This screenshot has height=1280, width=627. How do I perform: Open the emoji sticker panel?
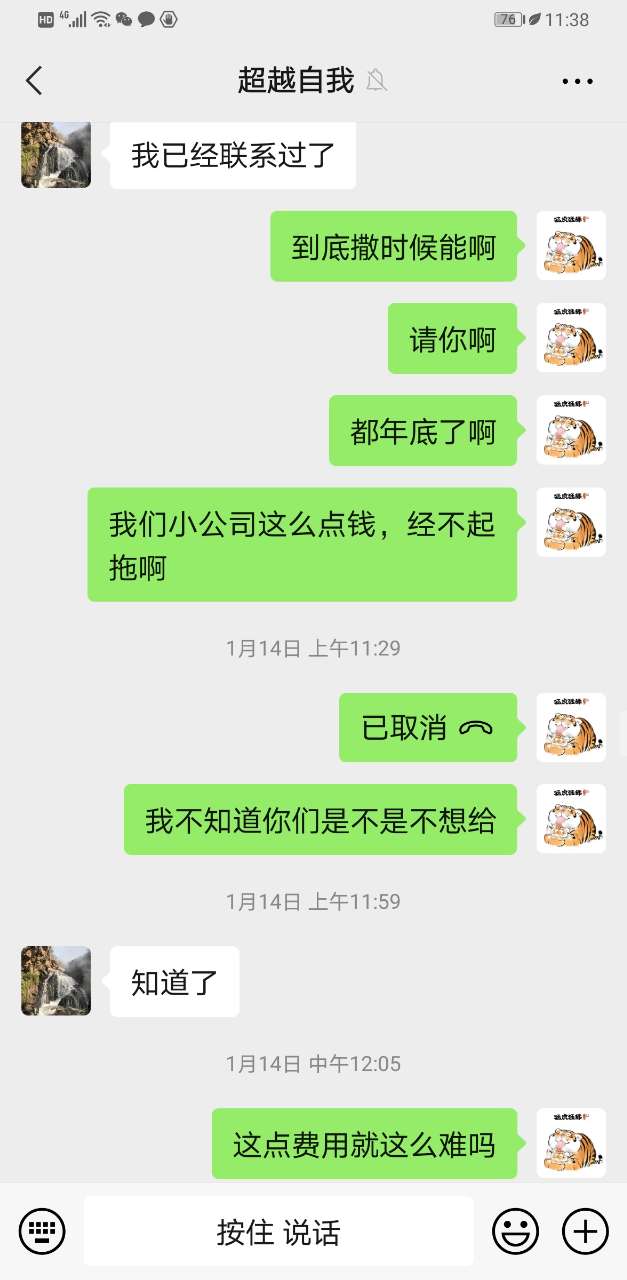pyautogui.click(x=515, y=1231)
